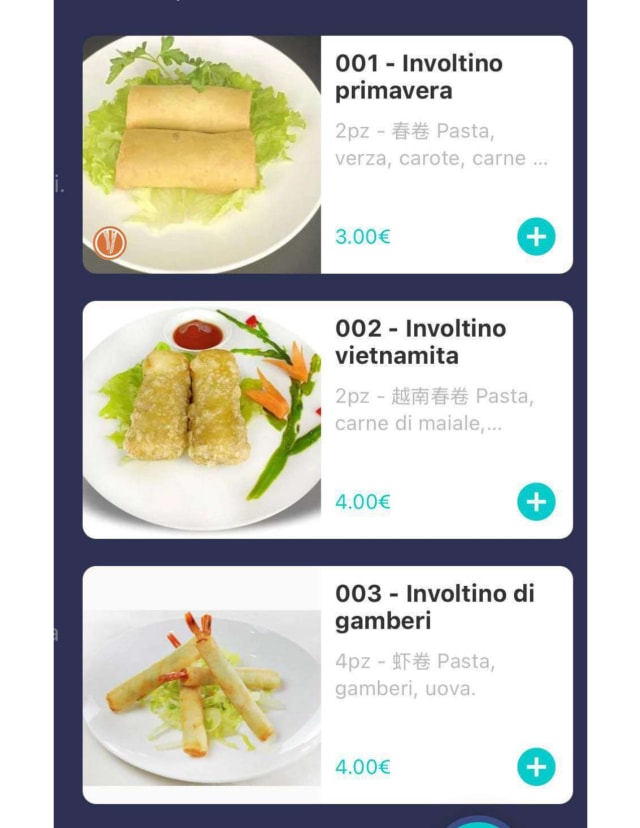The width and height of the screenshot is (640, 828).
Task: Add Involtino vietnamita to the order
Action: tap(536, 502)
